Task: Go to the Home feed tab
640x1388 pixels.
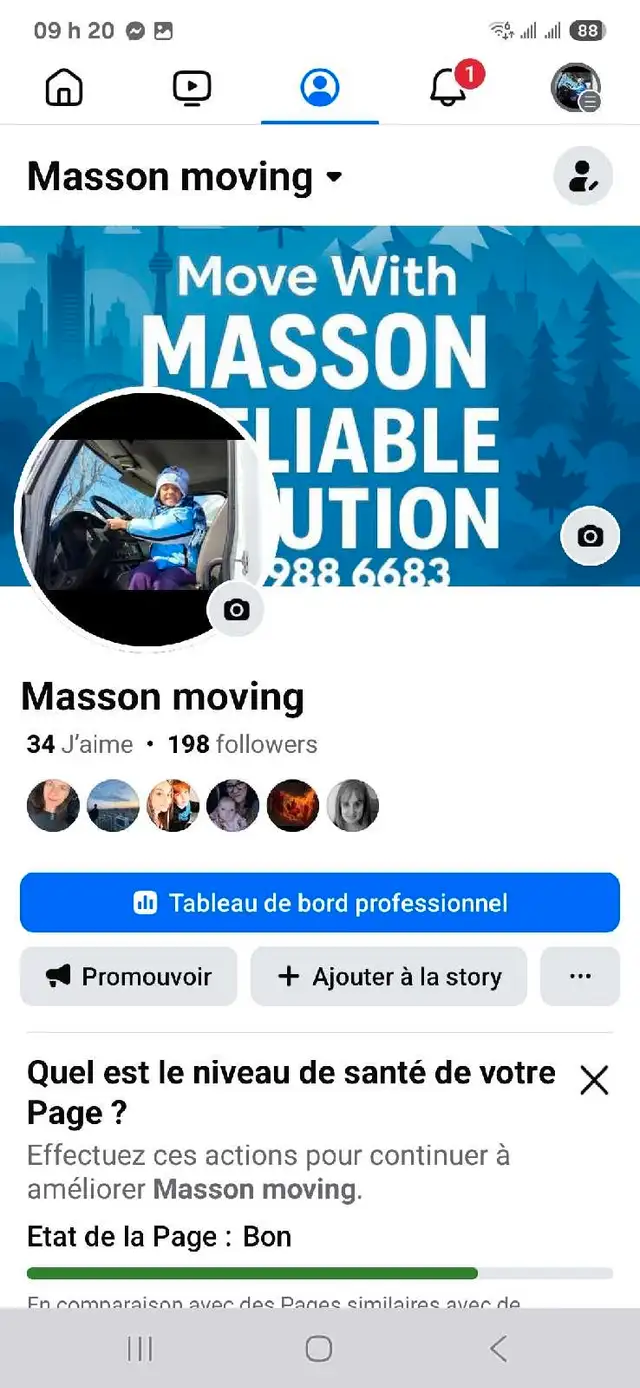Action: (x=64, y=89)
